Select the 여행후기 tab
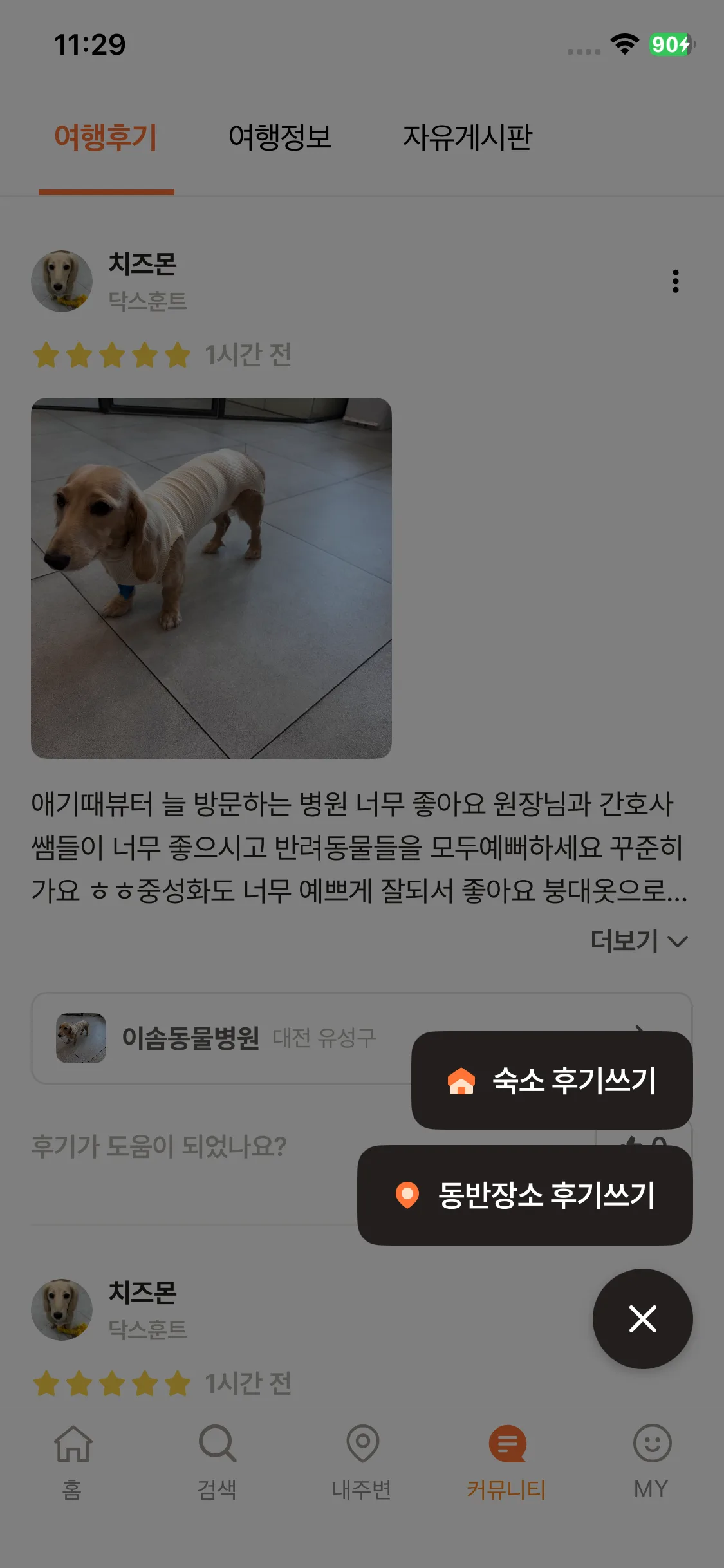 point(106,137)
